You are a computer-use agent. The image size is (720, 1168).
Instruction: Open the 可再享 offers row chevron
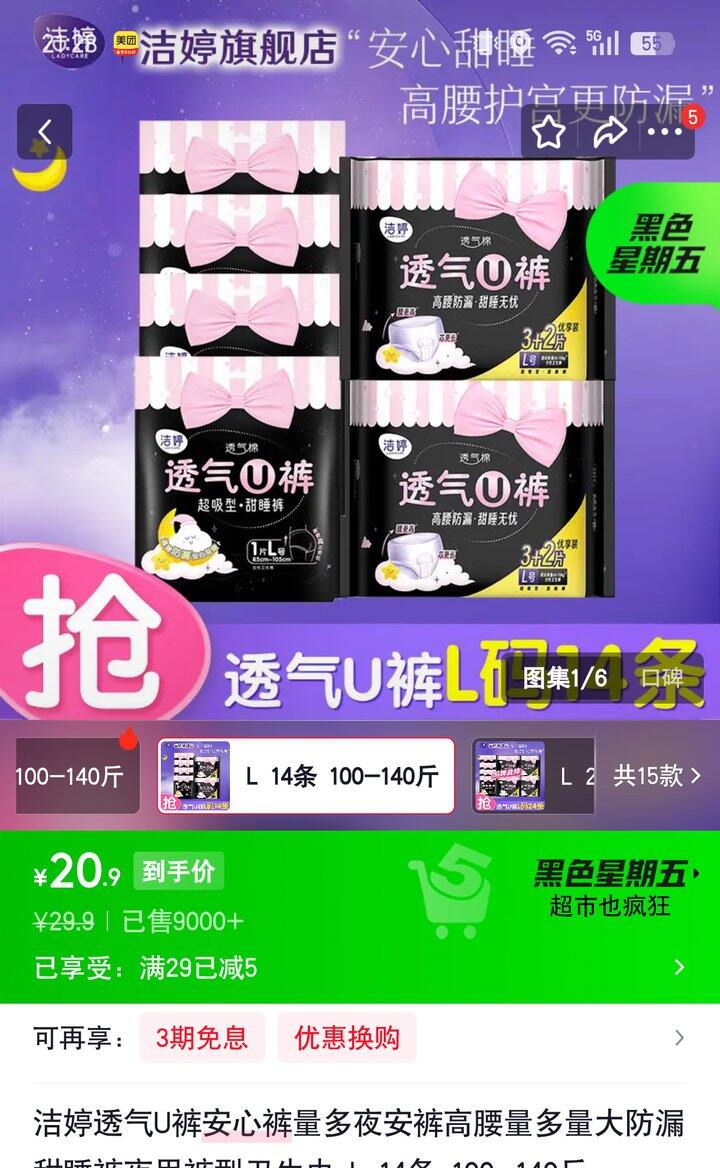pyautogui.click(x=679, y=1038)
